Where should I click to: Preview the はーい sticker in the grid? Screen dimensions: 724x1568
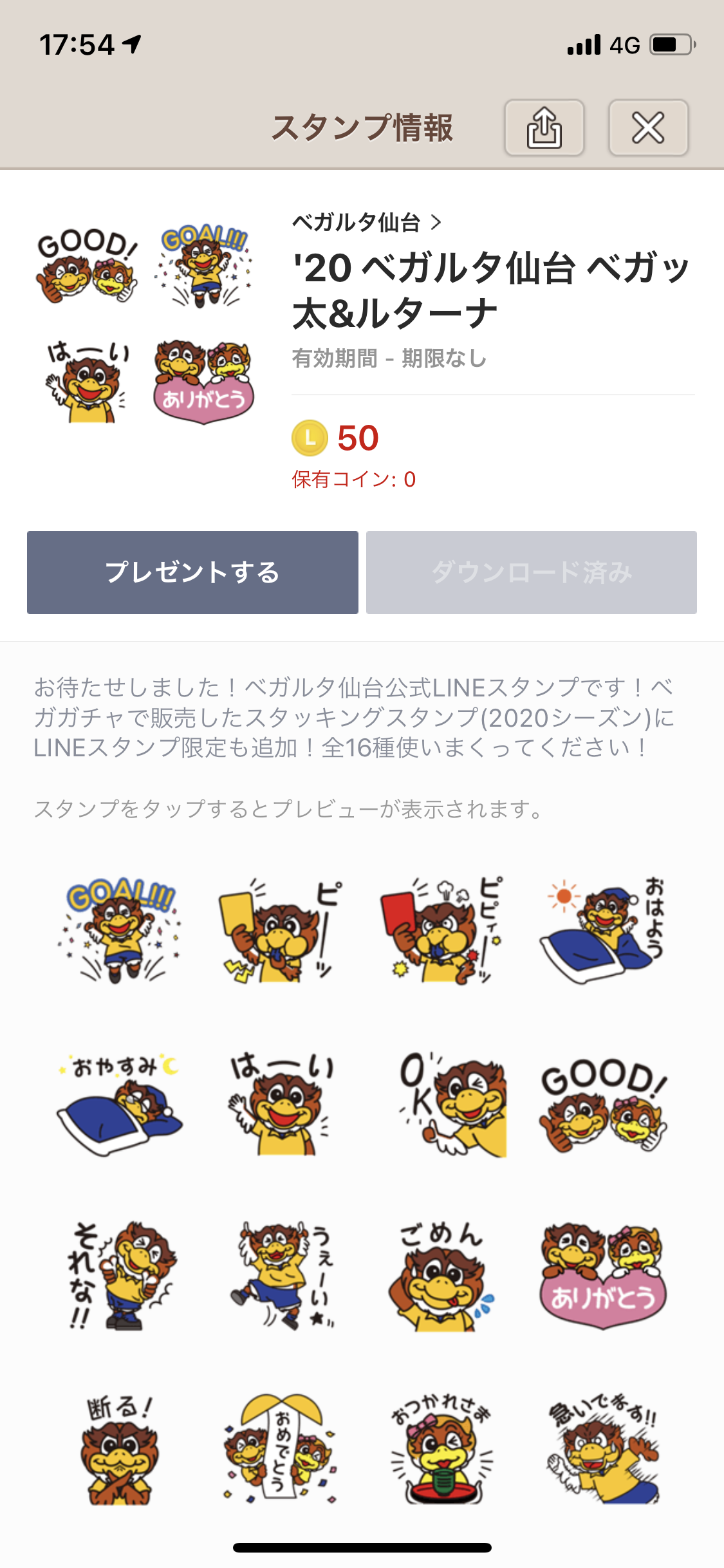280,1104
